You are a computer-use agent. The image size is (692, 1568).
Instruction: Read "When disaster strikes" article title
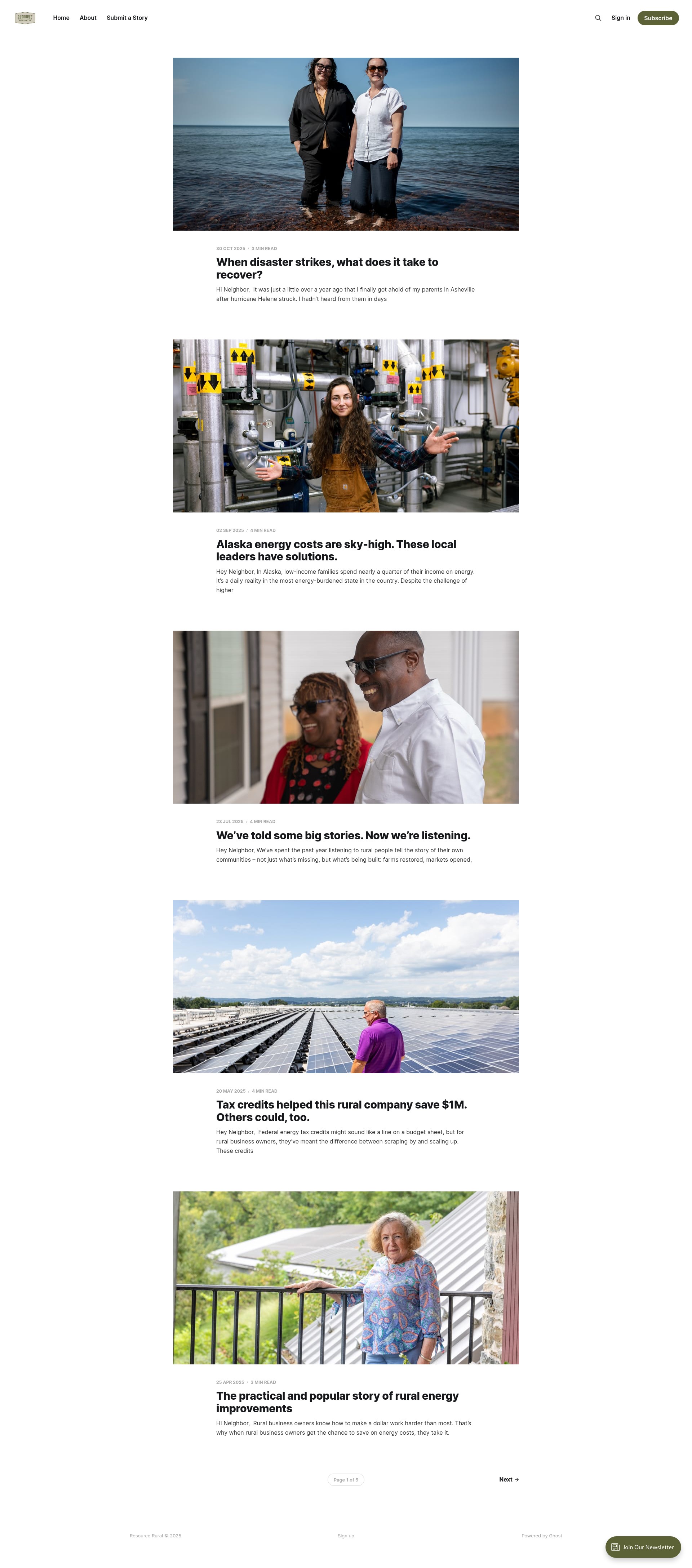coord(327,268)
